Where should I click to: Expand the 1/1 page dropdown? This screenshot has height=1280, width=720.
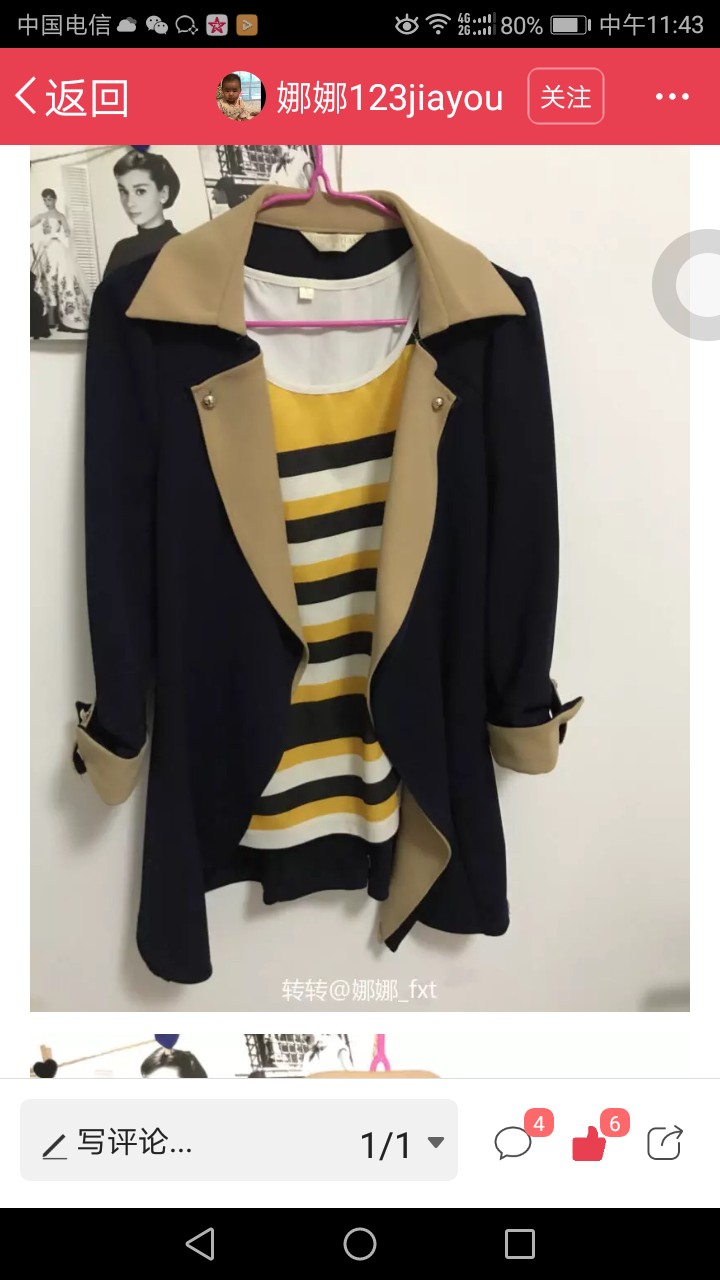(x=402, y=1143)
